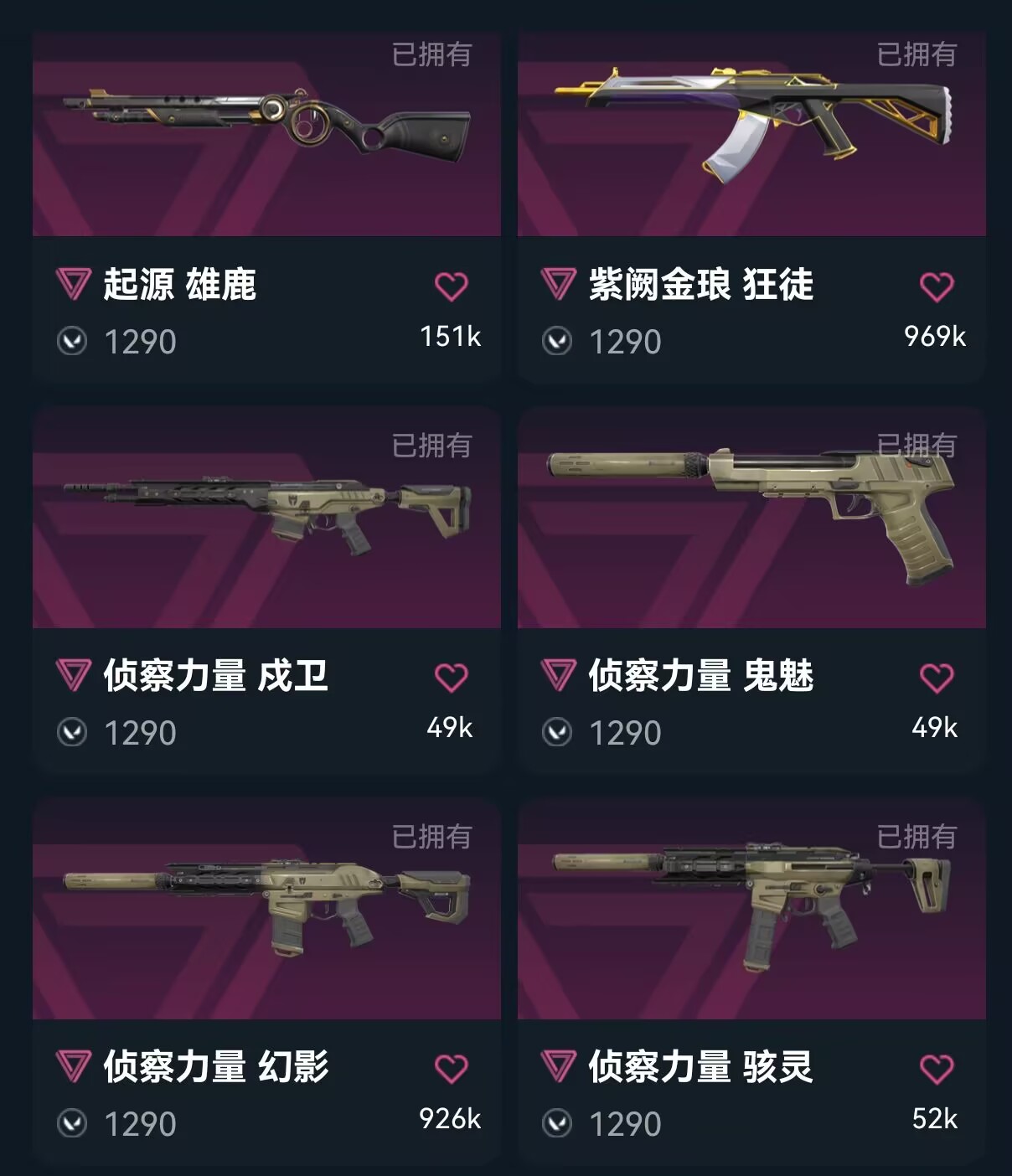This screenshot has height=1176, width=1012.
Task: Open 侦察力量 幻影 skin details
Action: coord(266,909)
